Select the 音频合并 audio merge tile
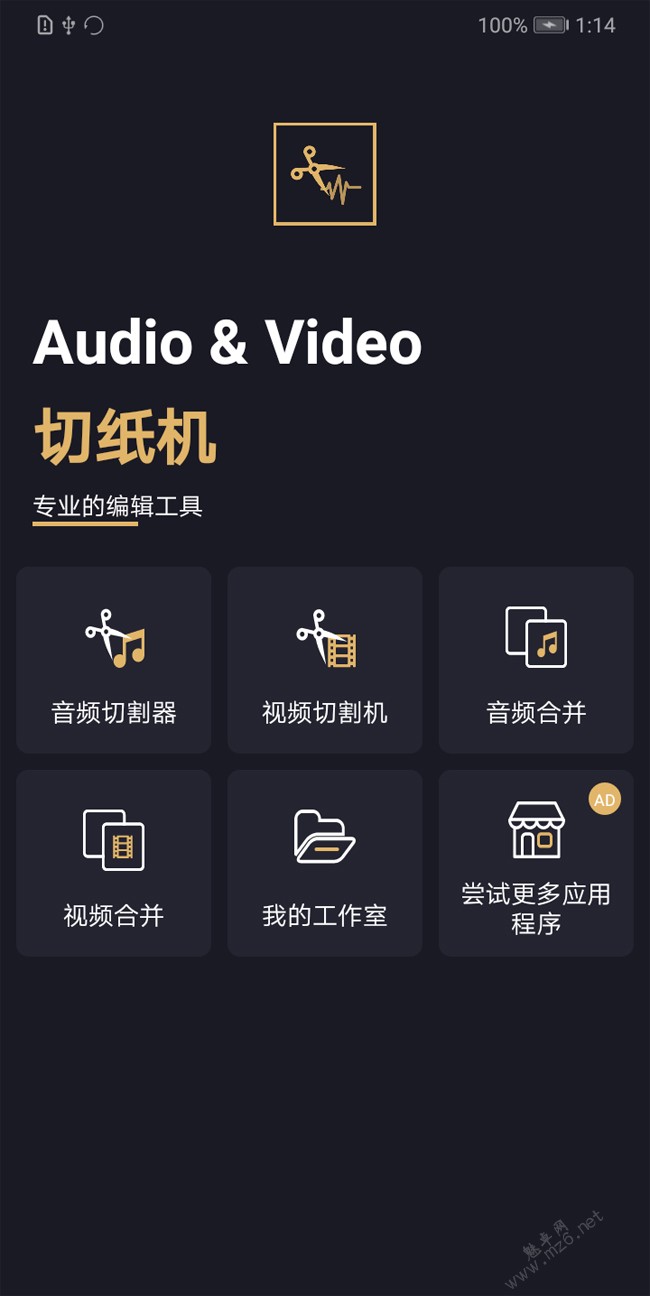Image resolution: width=650 pixels, height=1296 pixels. click(x=536, y=660)
